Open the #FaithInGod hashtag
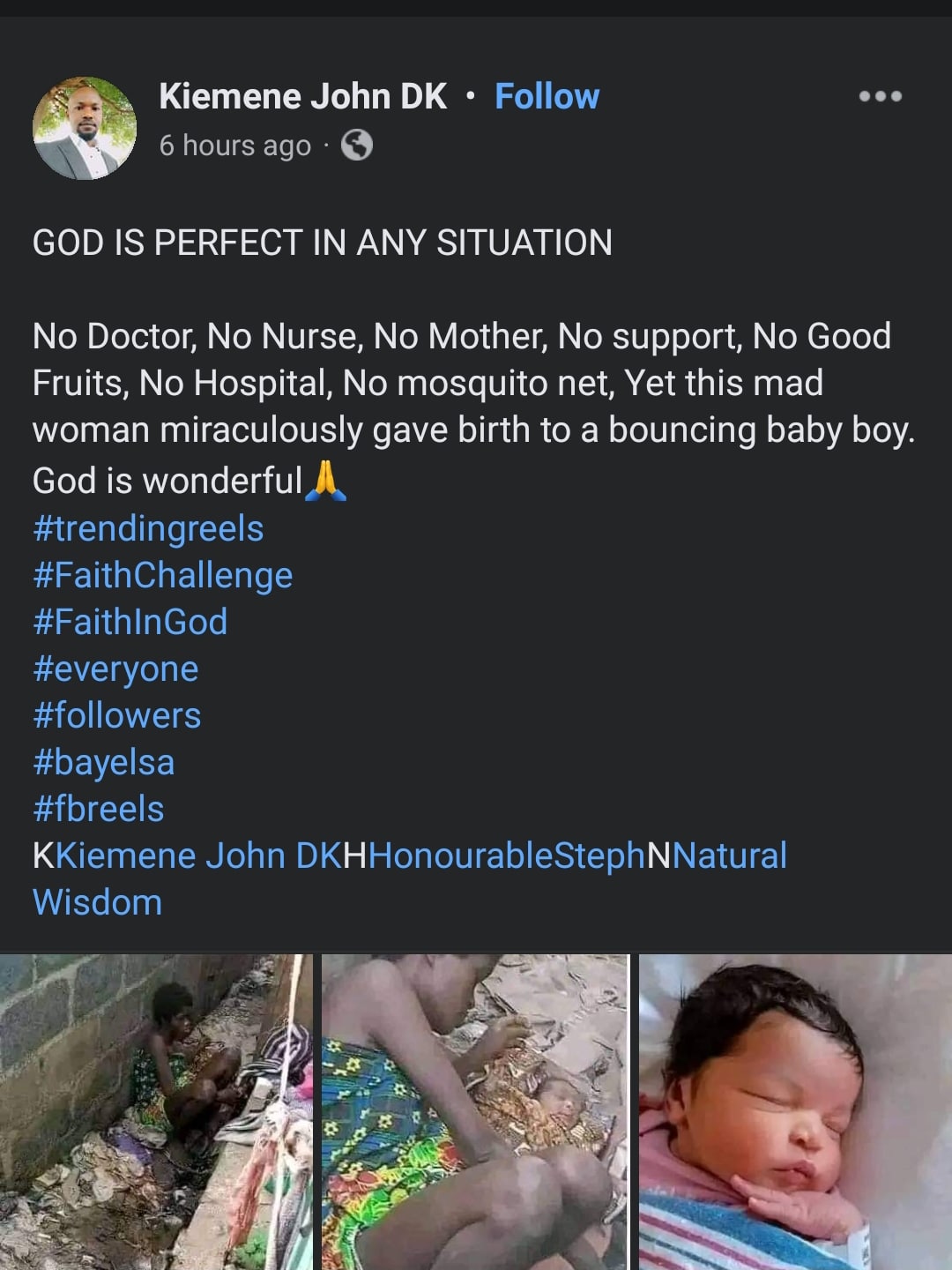 [x=130, y=622]
